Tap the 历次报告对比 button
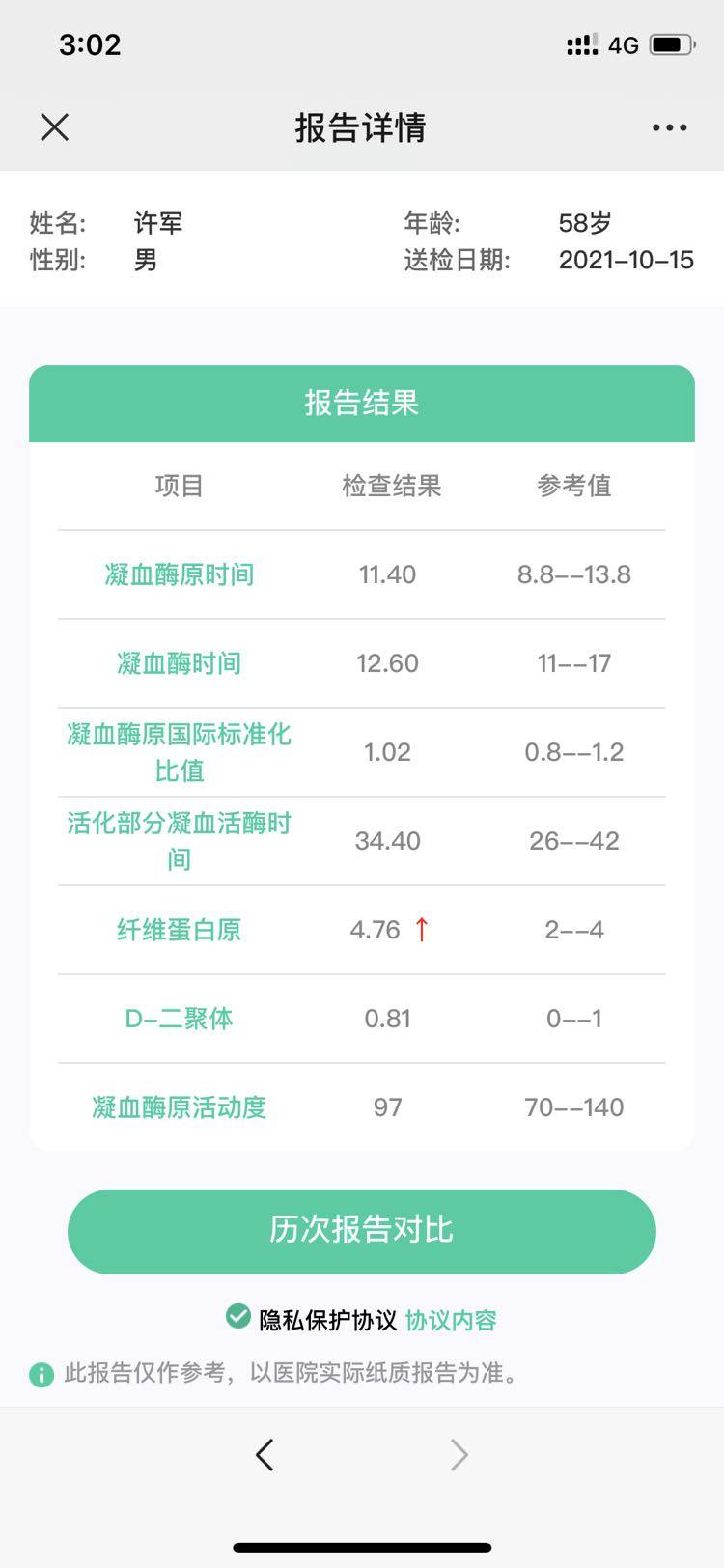Viewport: 724px width, 1568px height. (362, 1230)
